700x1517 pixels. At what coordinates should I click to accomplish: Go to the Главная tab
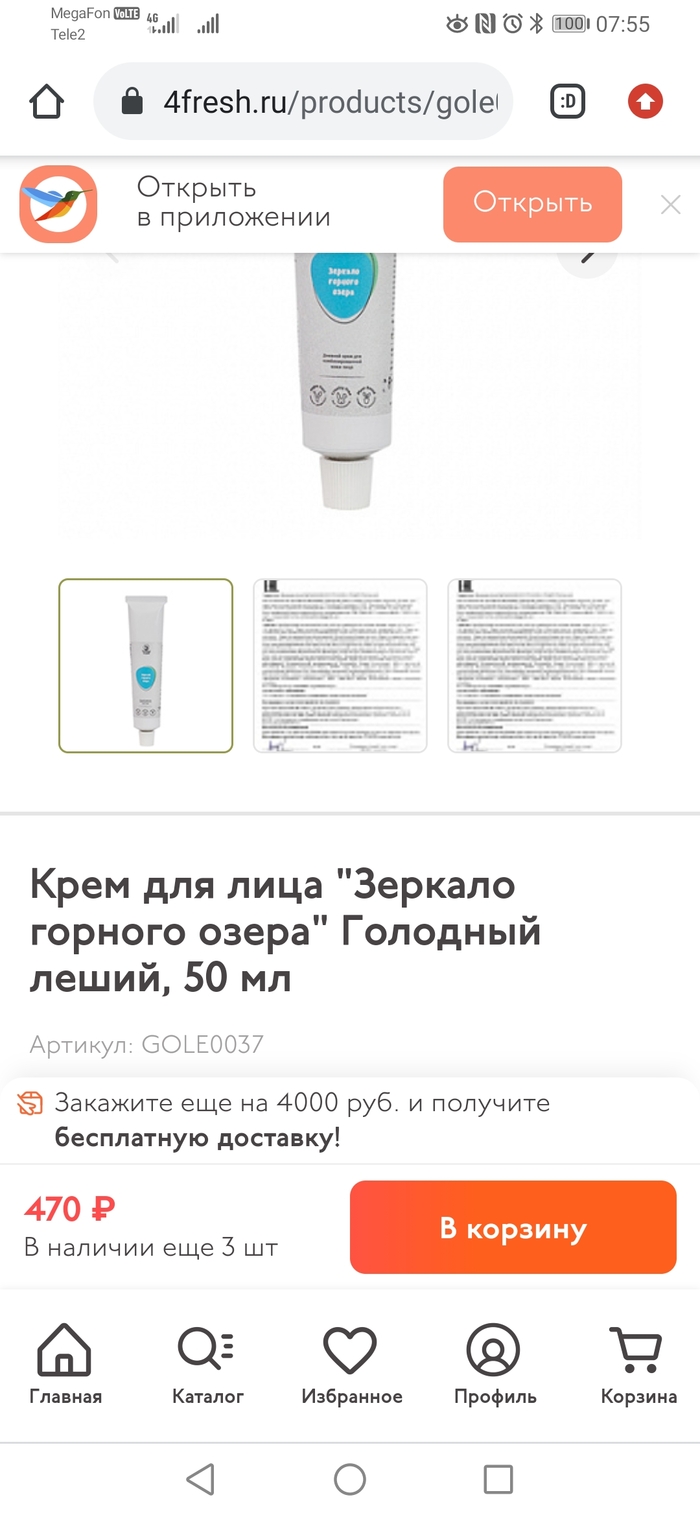[65, 1365]
